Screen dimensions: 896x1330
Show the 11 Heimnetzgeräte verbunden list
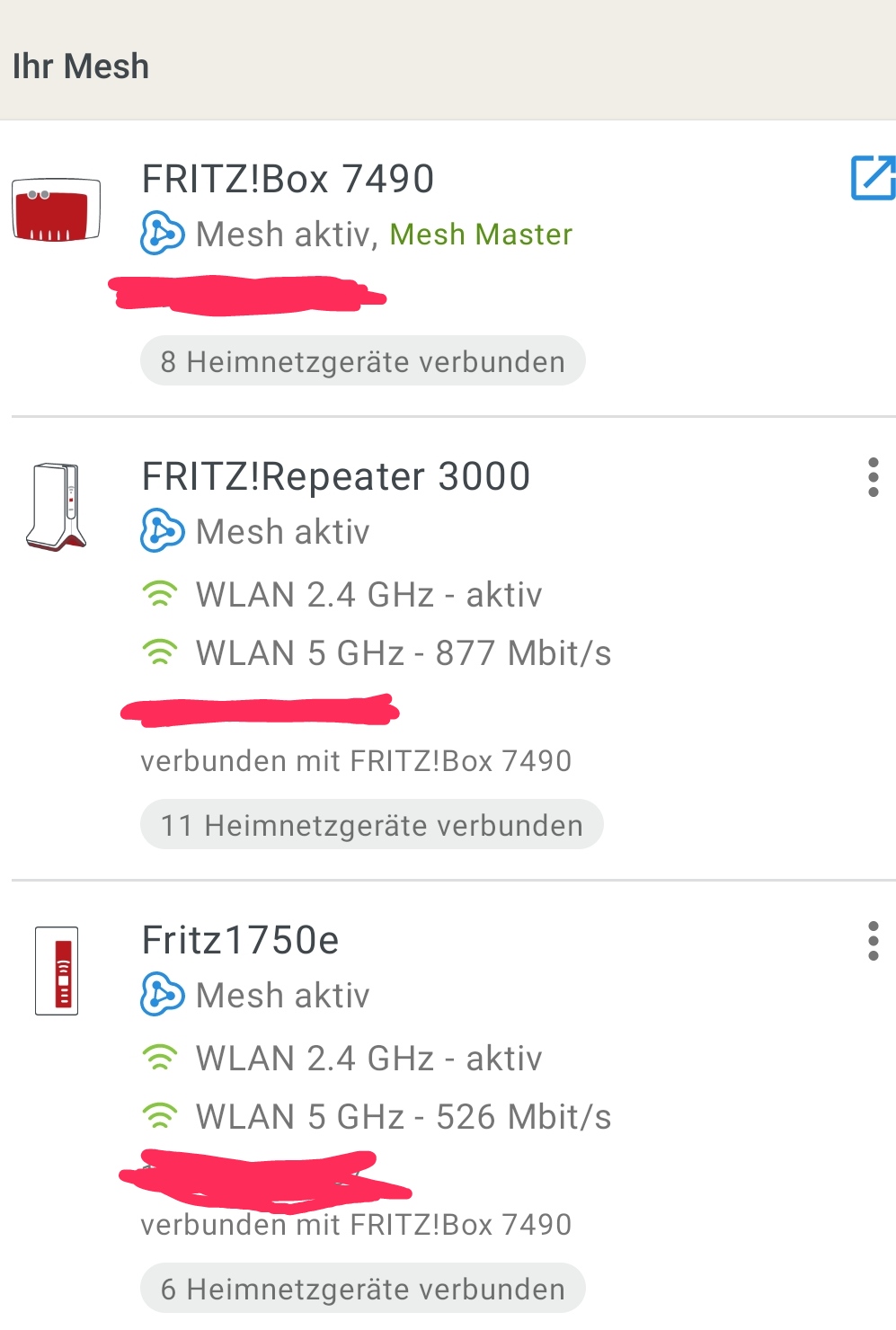pos(371,825)
